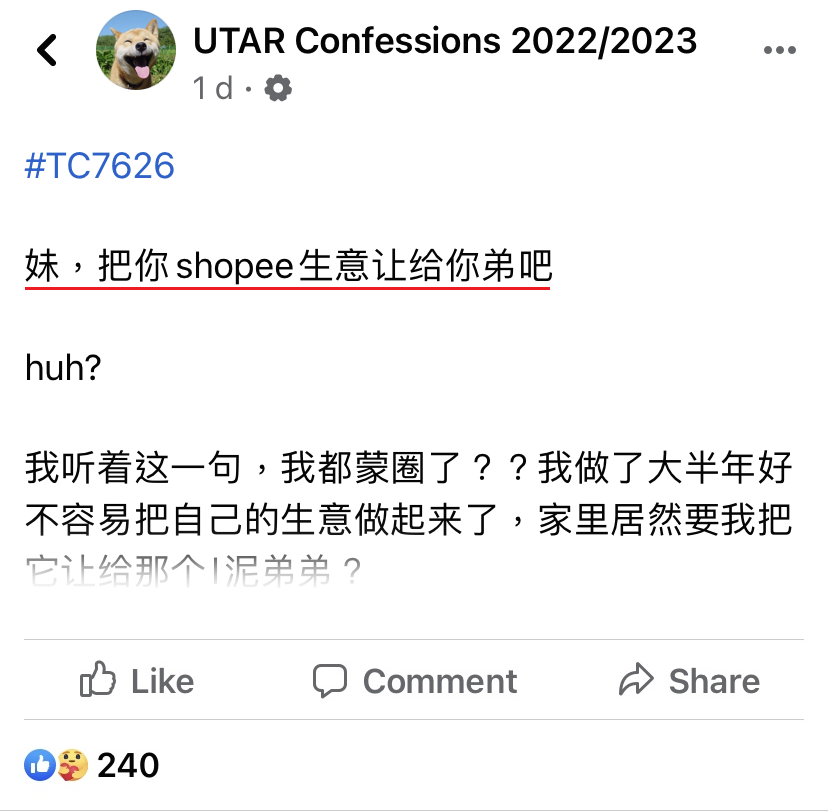
Task: Like this post
Action: click(x=136, y=682)
